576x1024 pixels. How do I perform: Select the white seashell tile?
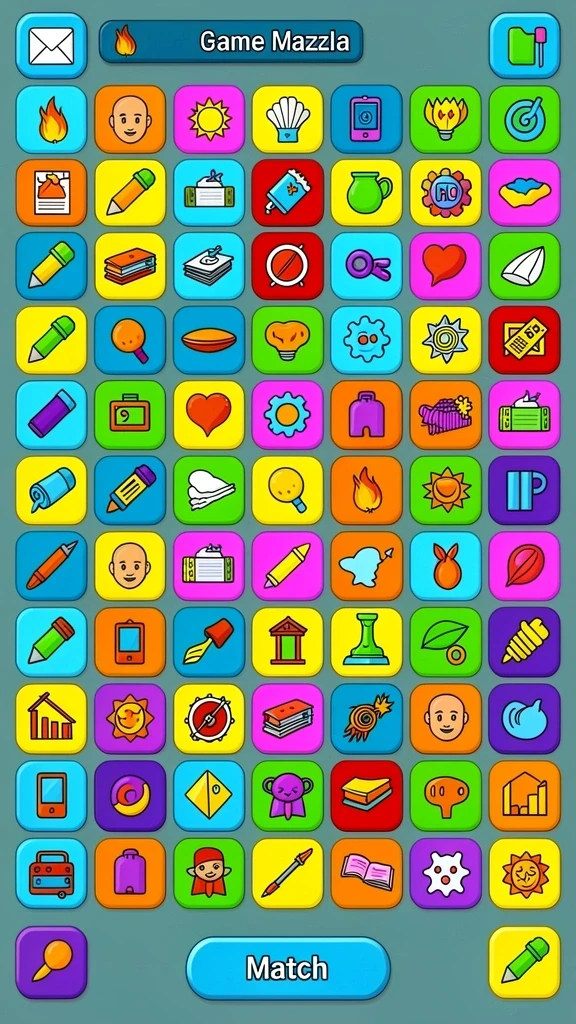[287, 120]
